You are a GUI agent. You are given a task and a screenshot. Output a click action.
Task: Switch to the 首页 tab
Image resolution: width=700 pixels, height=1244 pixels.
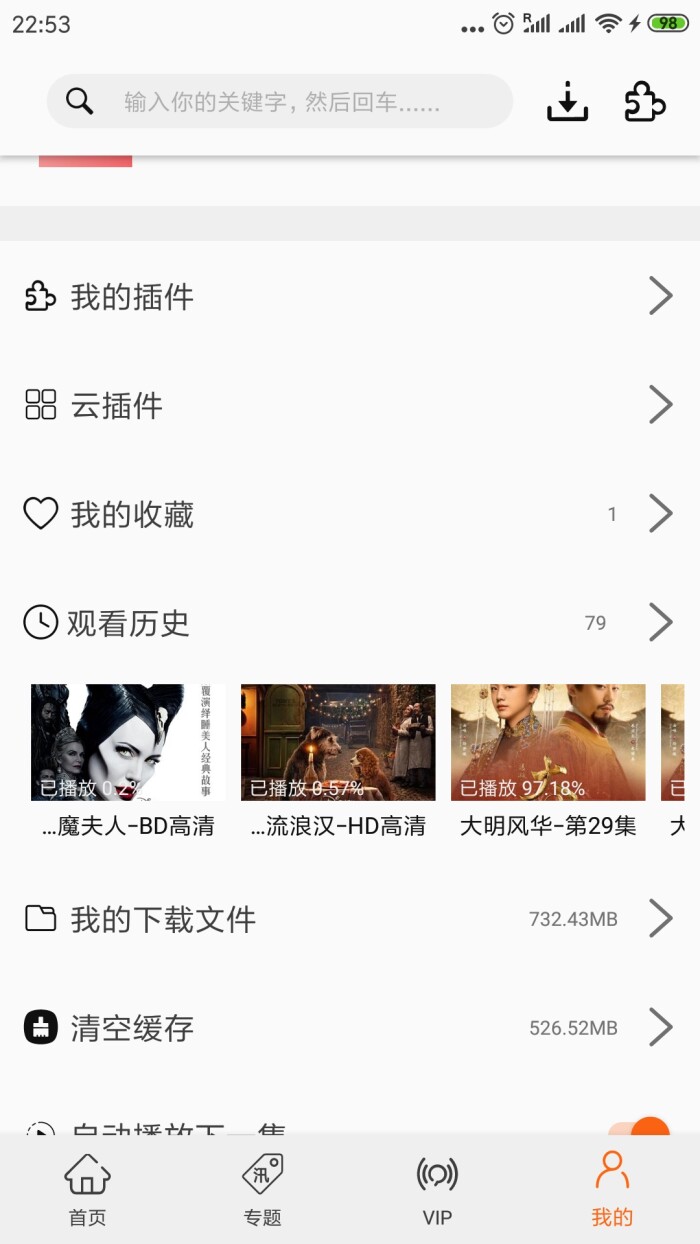(88, 1190)
